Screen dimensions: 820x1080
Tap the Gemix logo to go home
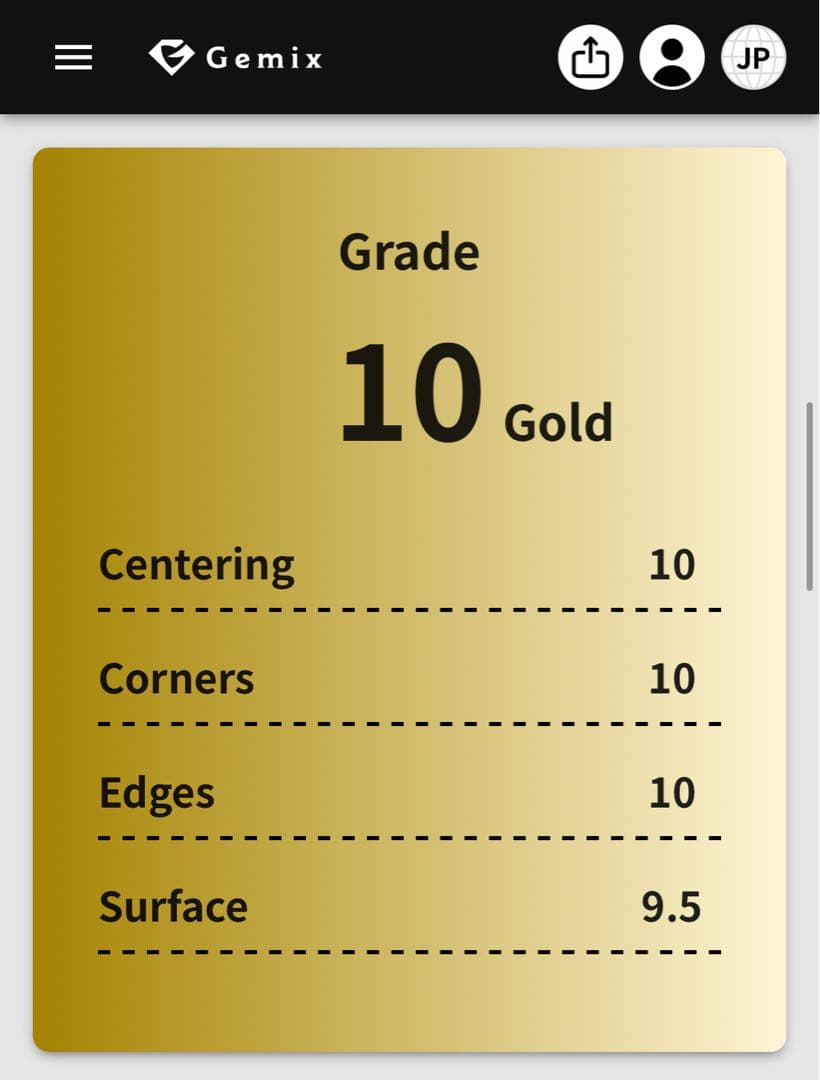click(236, 58)
